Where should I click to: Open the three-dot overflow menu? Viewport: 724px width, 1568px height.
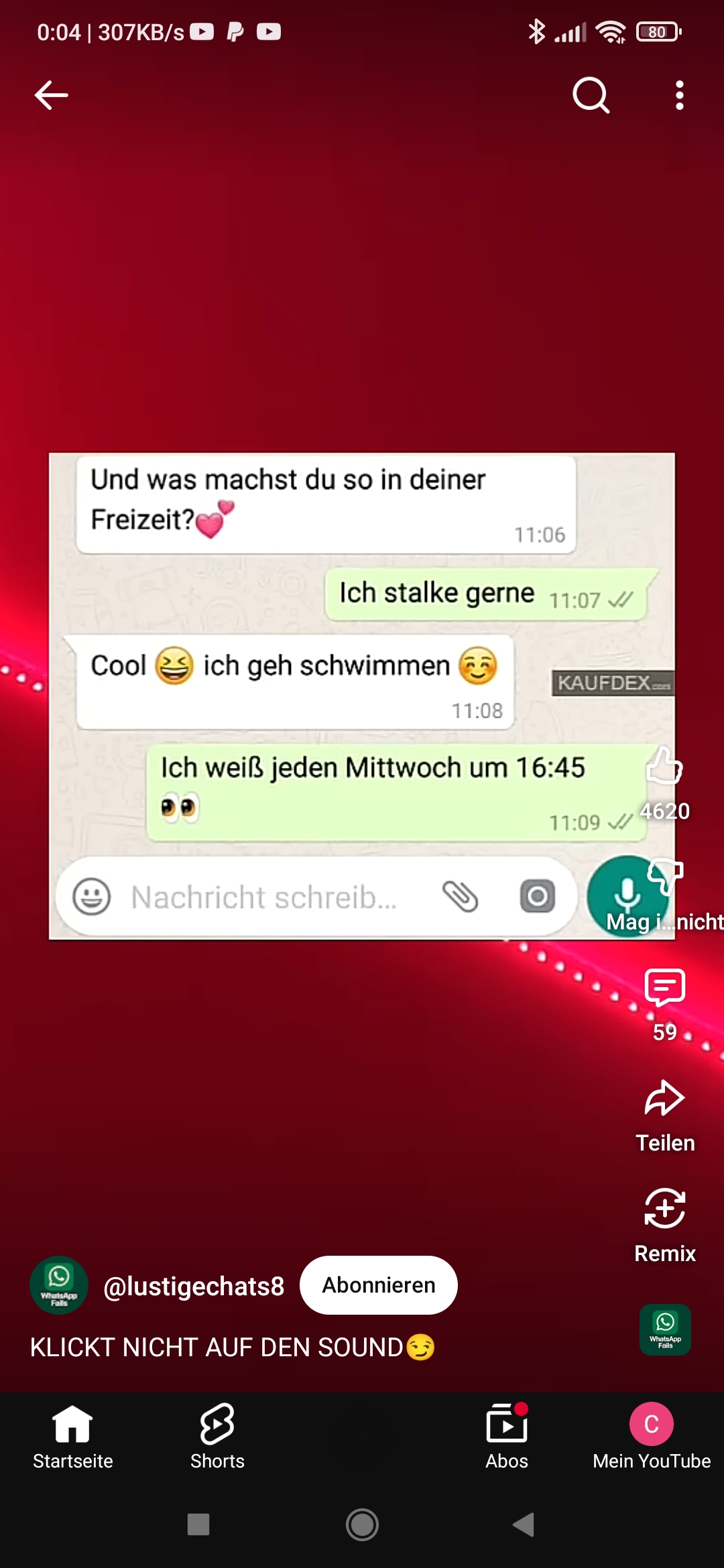(679, 95)
